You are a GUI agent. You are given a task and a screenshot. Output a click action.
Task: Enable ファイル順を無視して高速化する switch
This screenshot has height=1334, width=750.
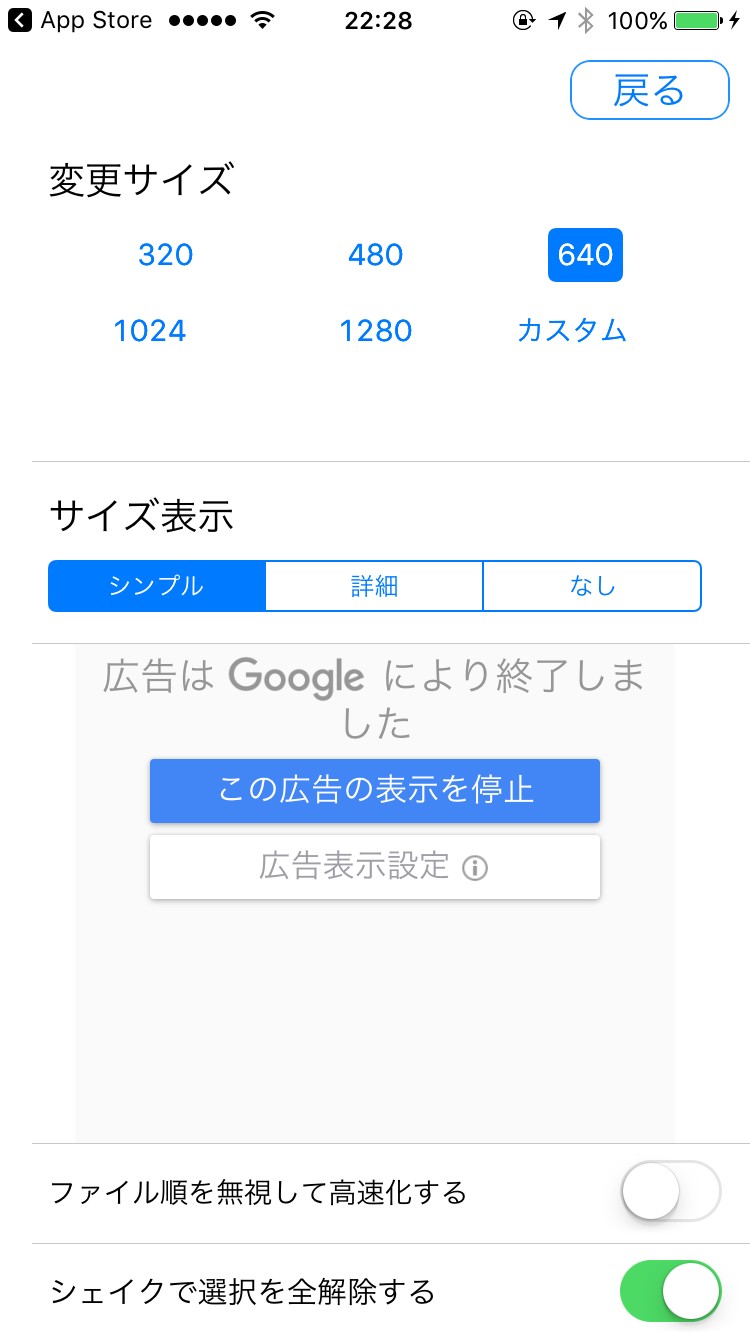pyautogui.click(x=670, y=1191)
